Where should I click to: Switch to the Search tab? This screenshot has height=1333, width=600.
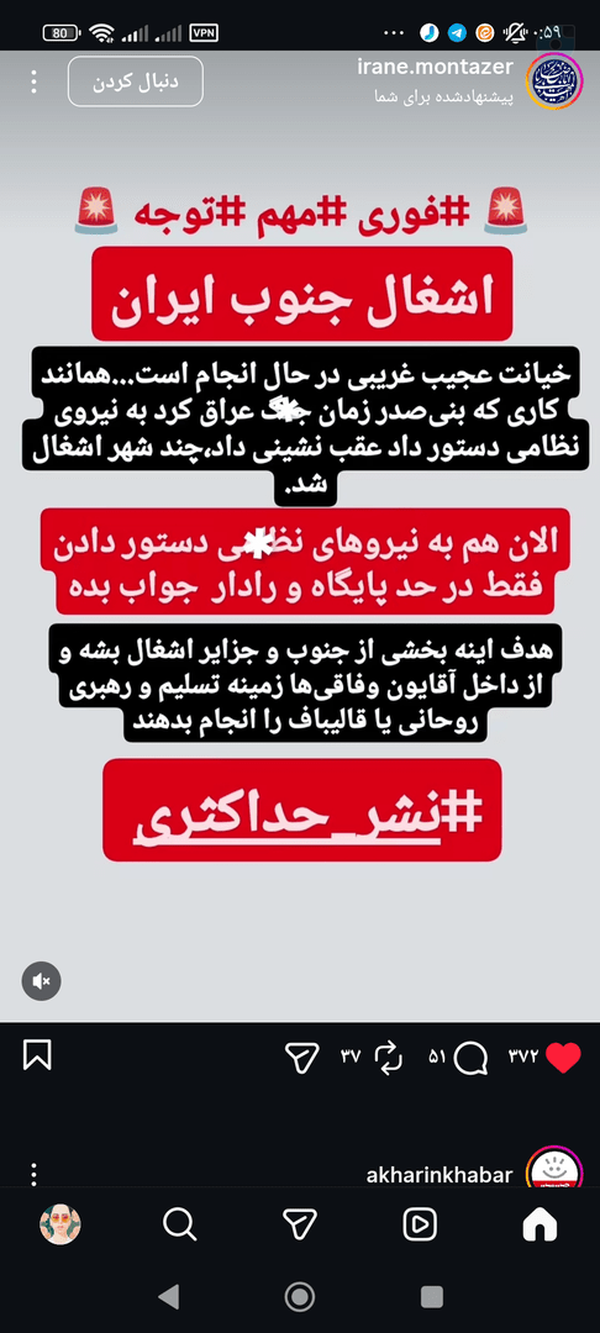179,1224
